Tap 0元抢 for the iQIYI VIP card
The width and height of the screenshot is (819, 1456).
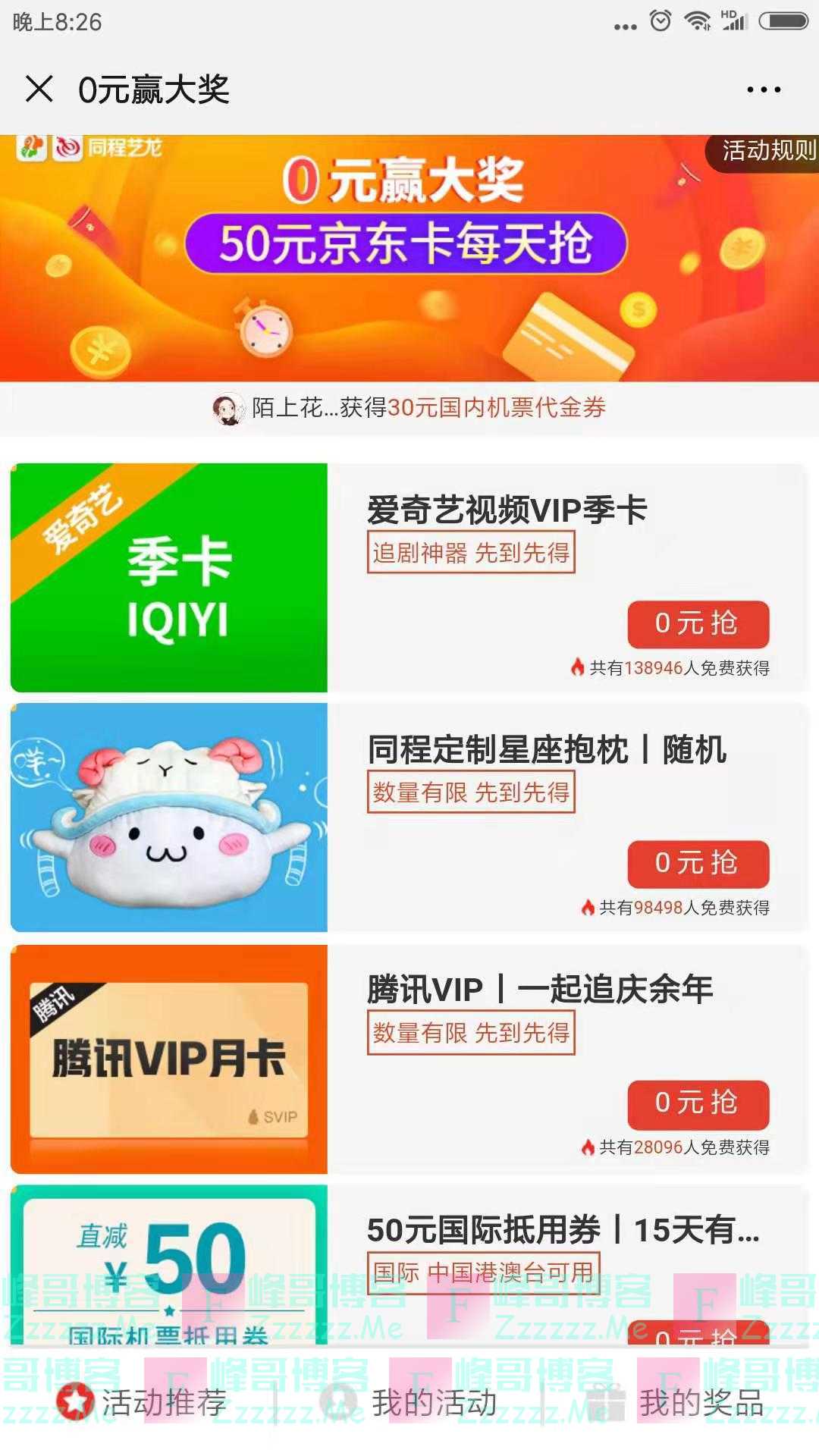(x=698, y=624)
